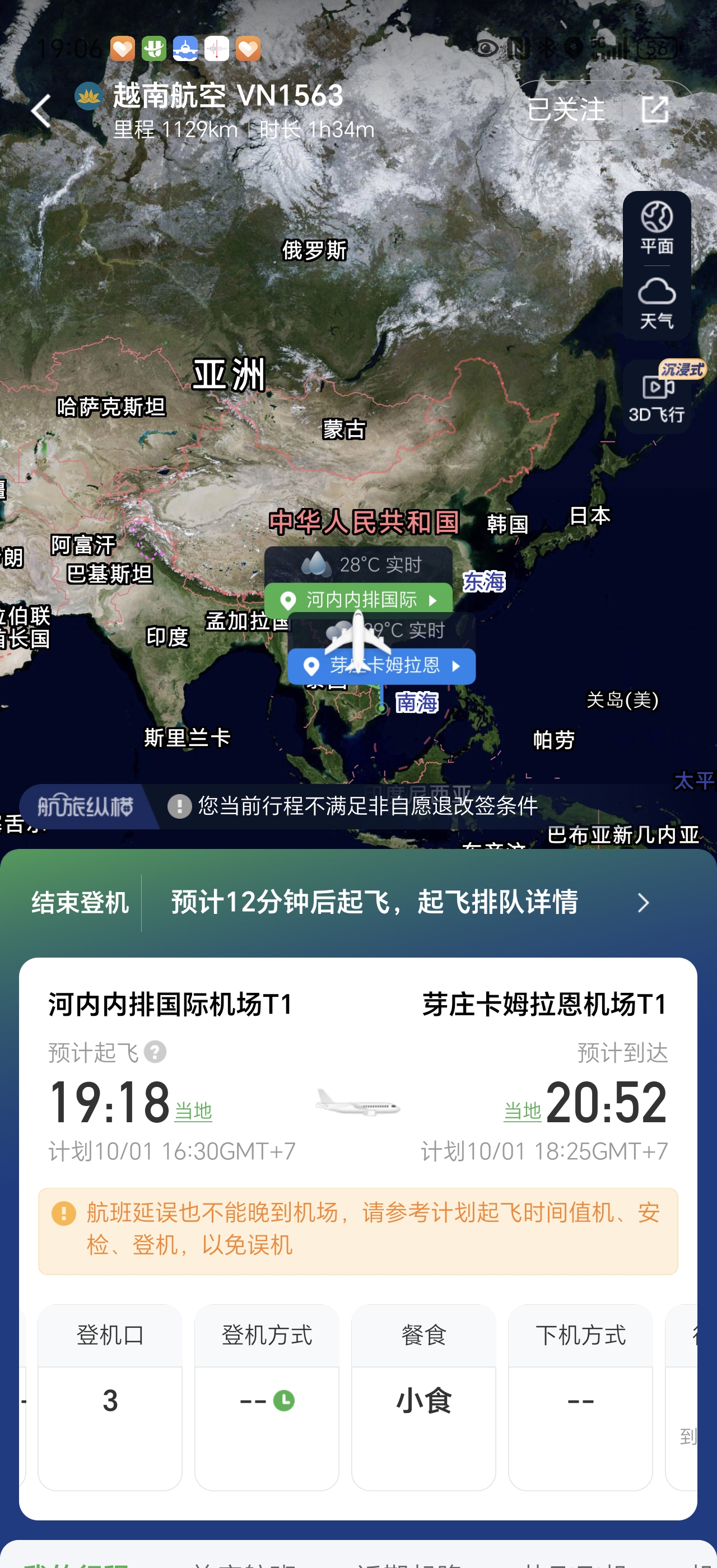Image resolution: width=717 pixels, height=1568 pixels.
Task: Tap the 已关注 follow button
Action: (565, 110)
